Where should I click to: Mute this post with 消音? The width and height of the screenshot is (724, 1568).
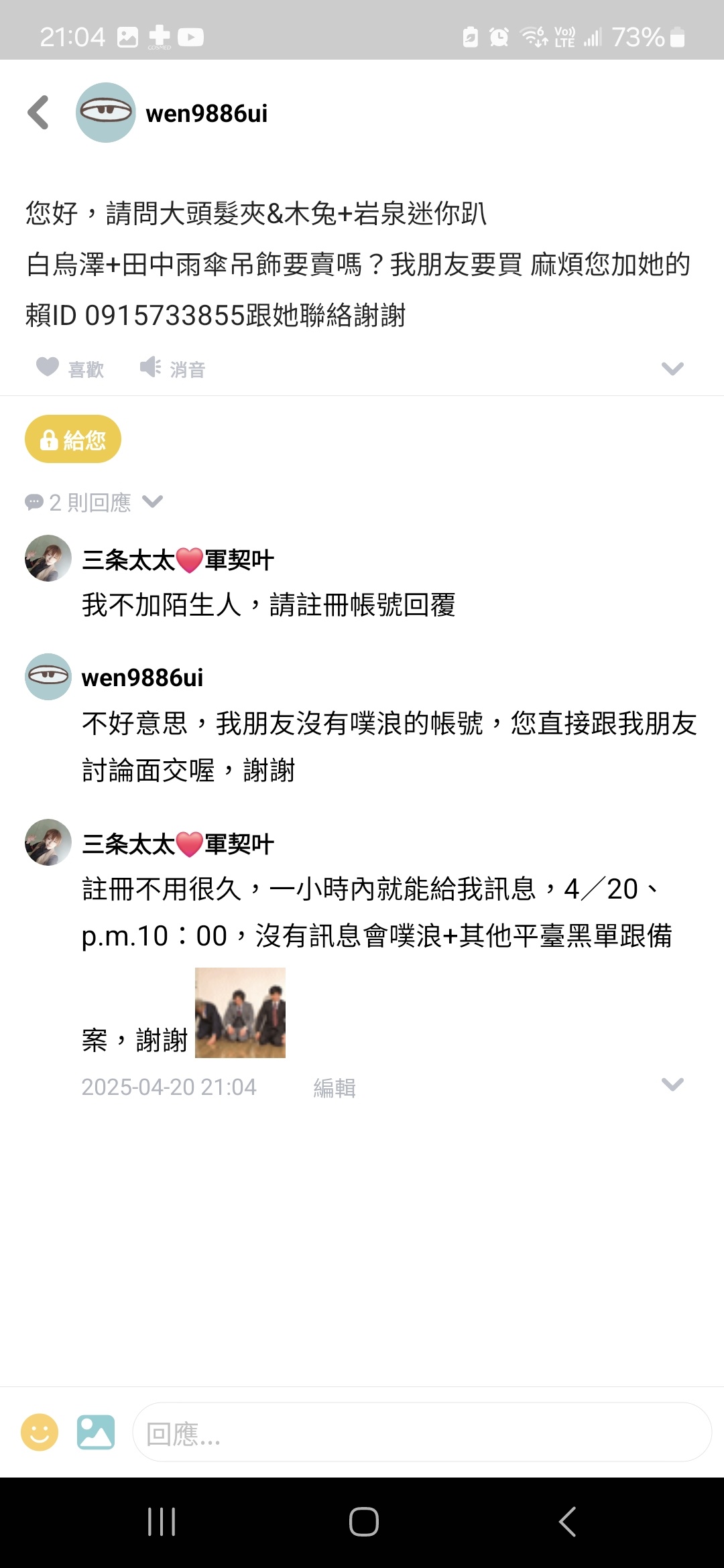pyautogui.click(x=172, y=368)
